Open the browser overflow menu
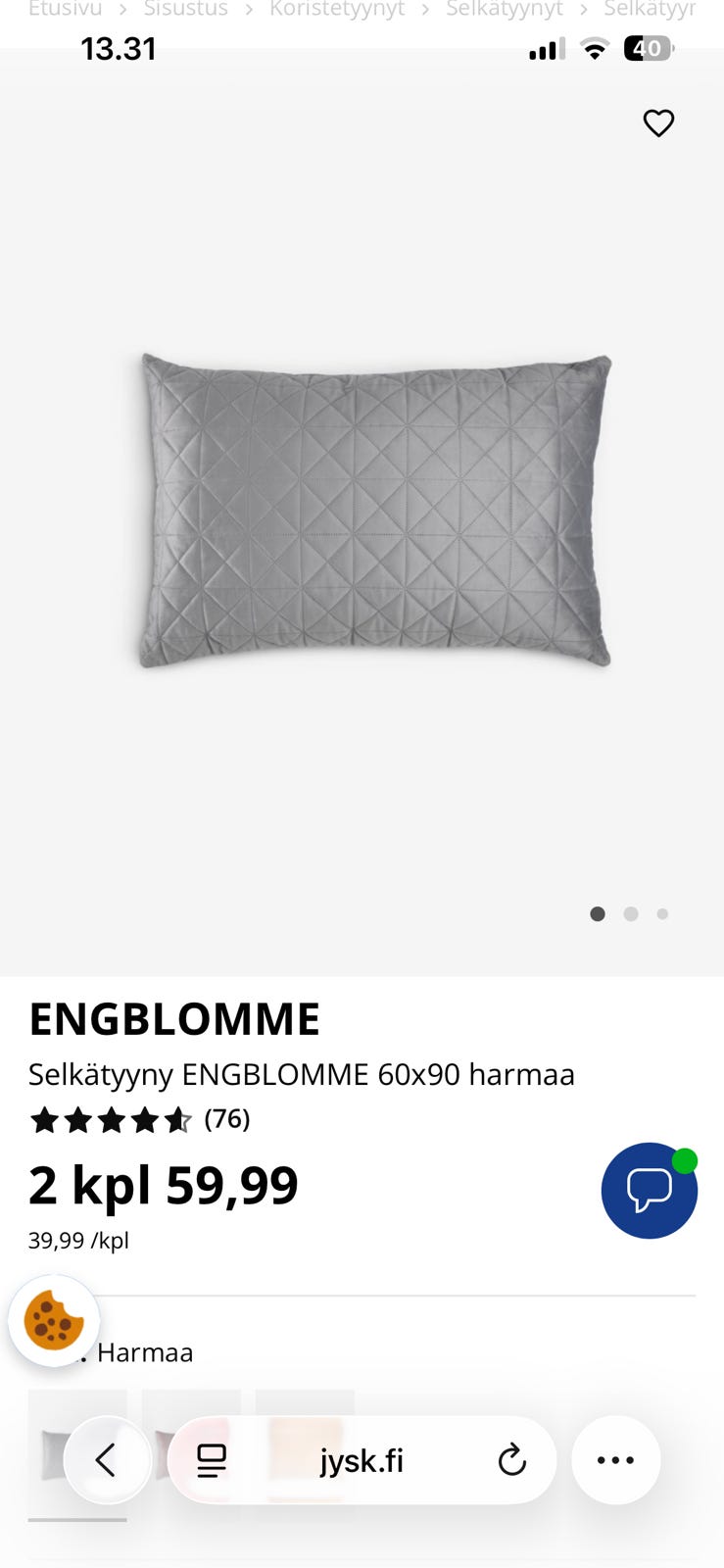724x1568 pixels. pos(615,1460)
